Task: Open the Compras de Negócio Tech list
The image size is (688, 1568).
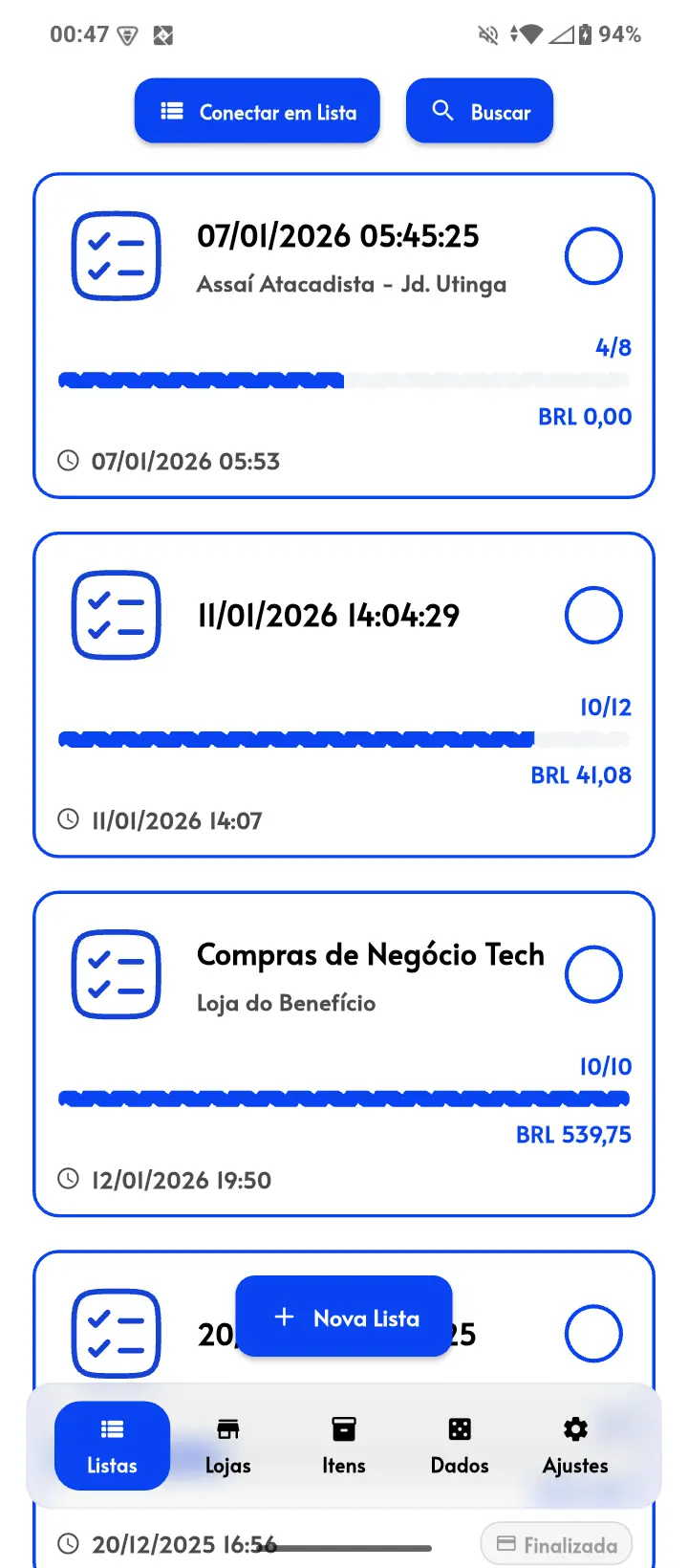Action: point(344,1052)
